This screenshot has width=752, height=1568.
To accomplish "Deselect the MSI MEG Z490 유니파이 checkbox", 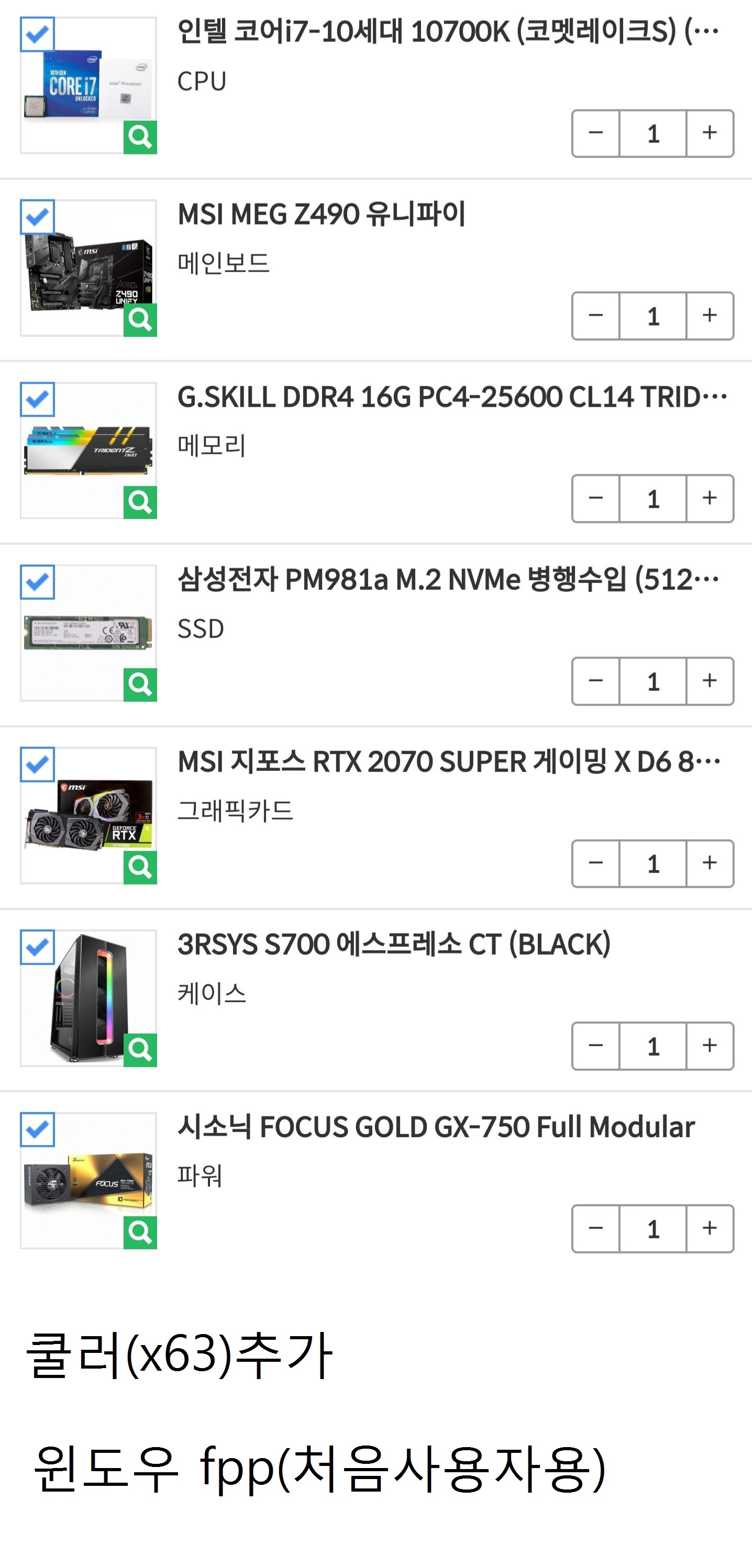I will pos(37,217).
